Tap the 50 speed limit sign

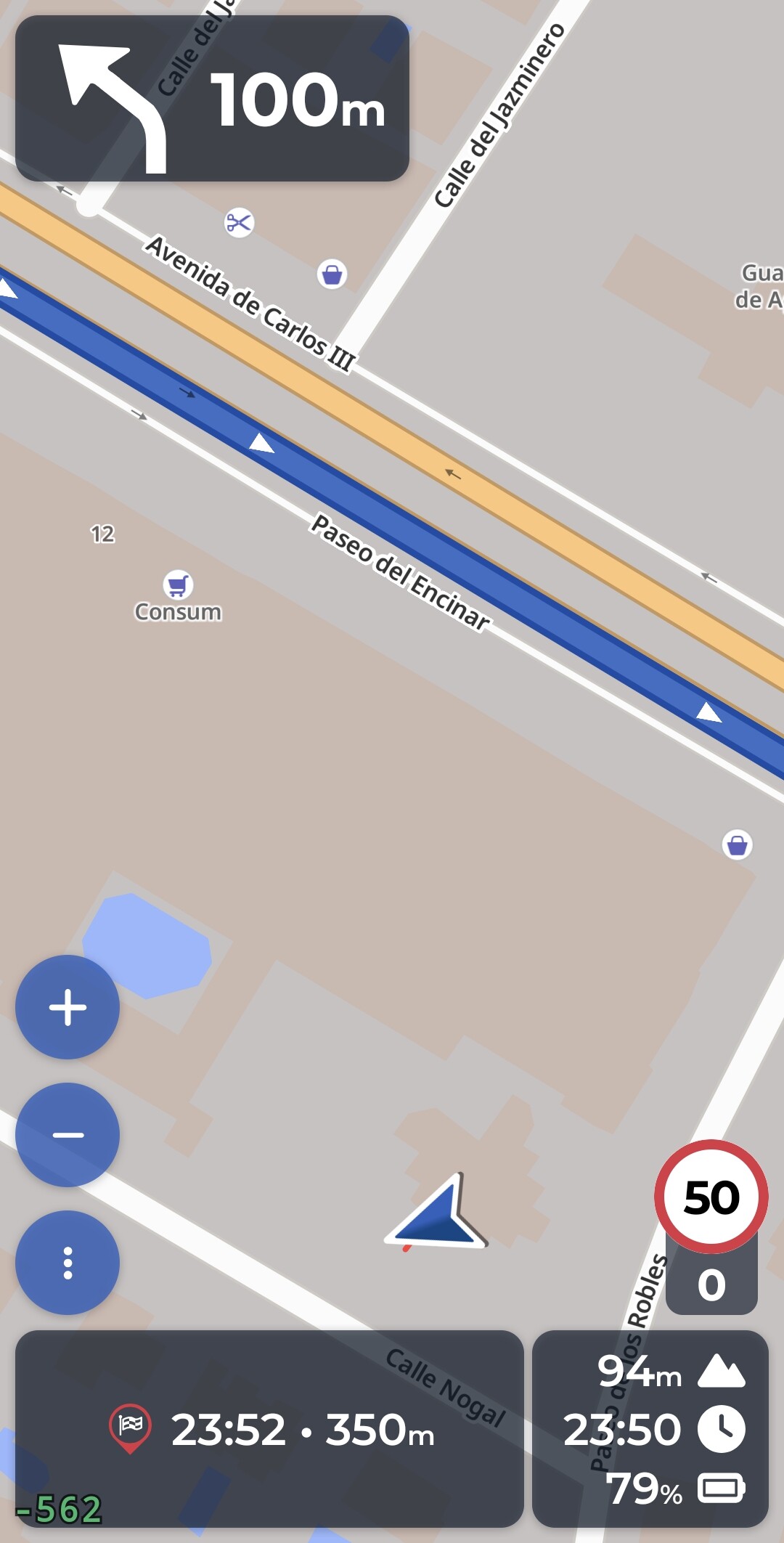pos(711,1197)
